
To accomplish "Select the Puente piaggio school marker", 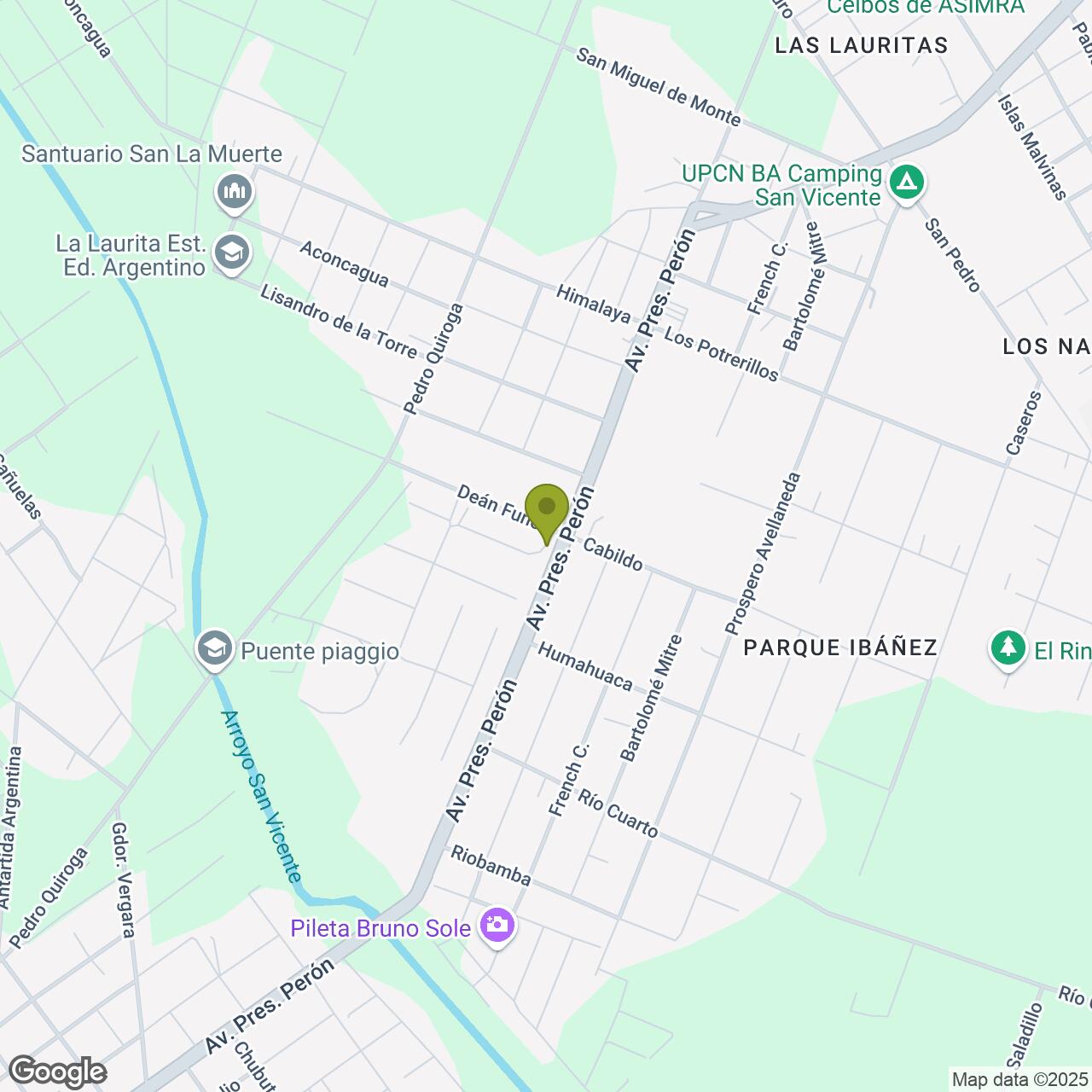I will pyautogui.click(x=215, y=648).
